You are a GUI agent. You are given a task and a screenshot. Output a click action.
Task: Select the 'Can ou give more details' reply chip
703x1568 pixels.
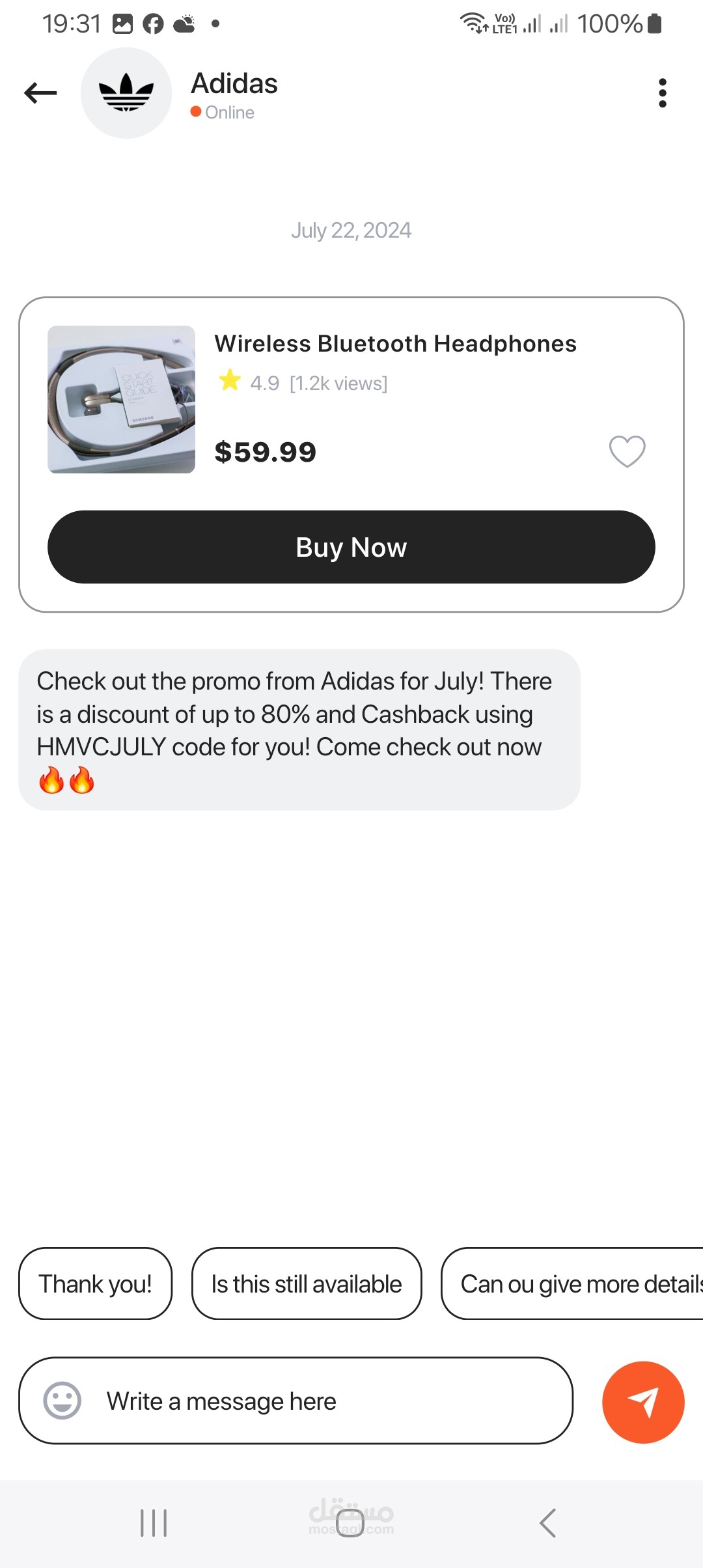point(573,1283)
